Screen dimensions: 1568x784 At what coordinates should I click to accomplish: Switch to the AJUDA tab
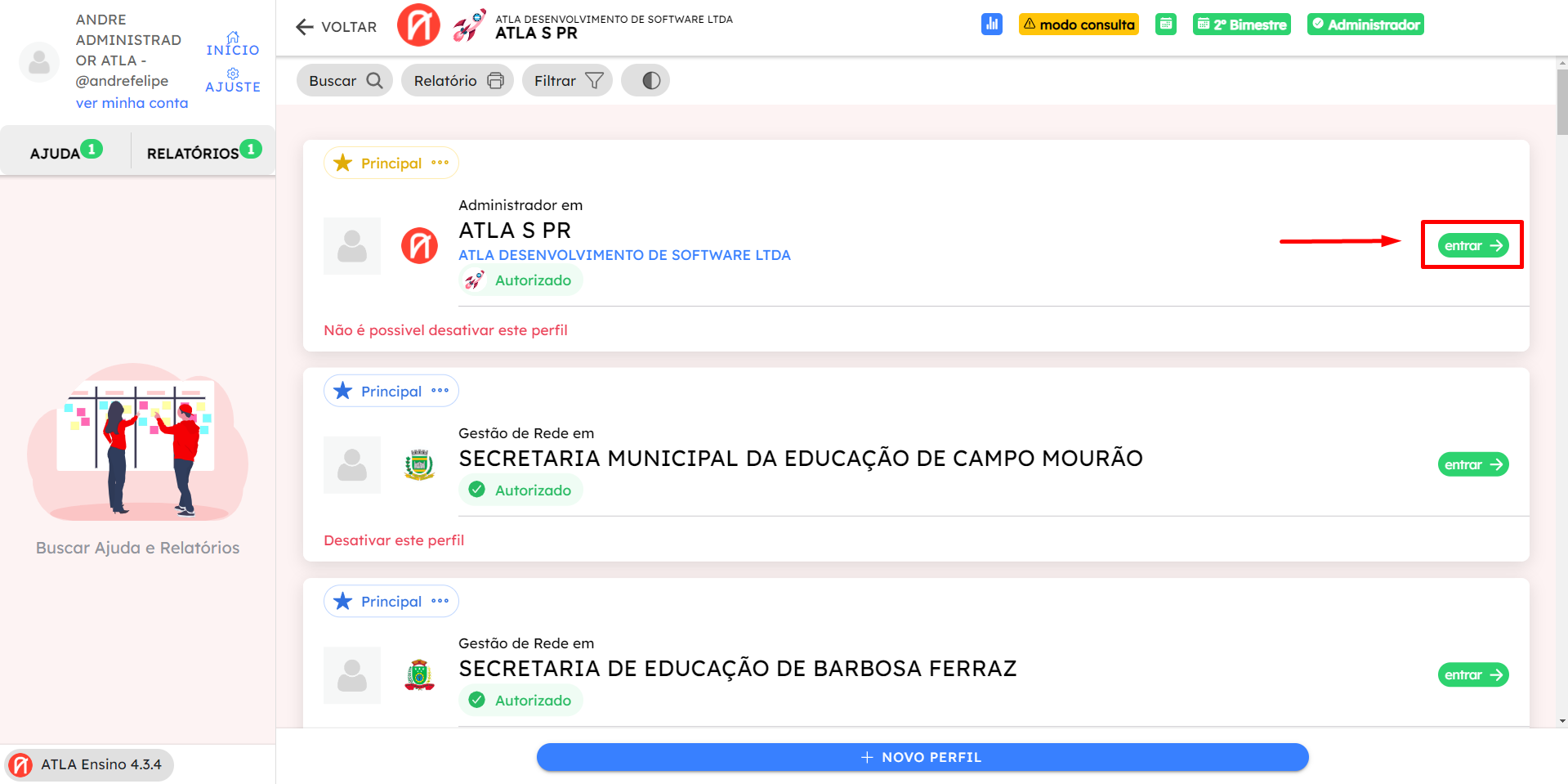tap(65, 152)
